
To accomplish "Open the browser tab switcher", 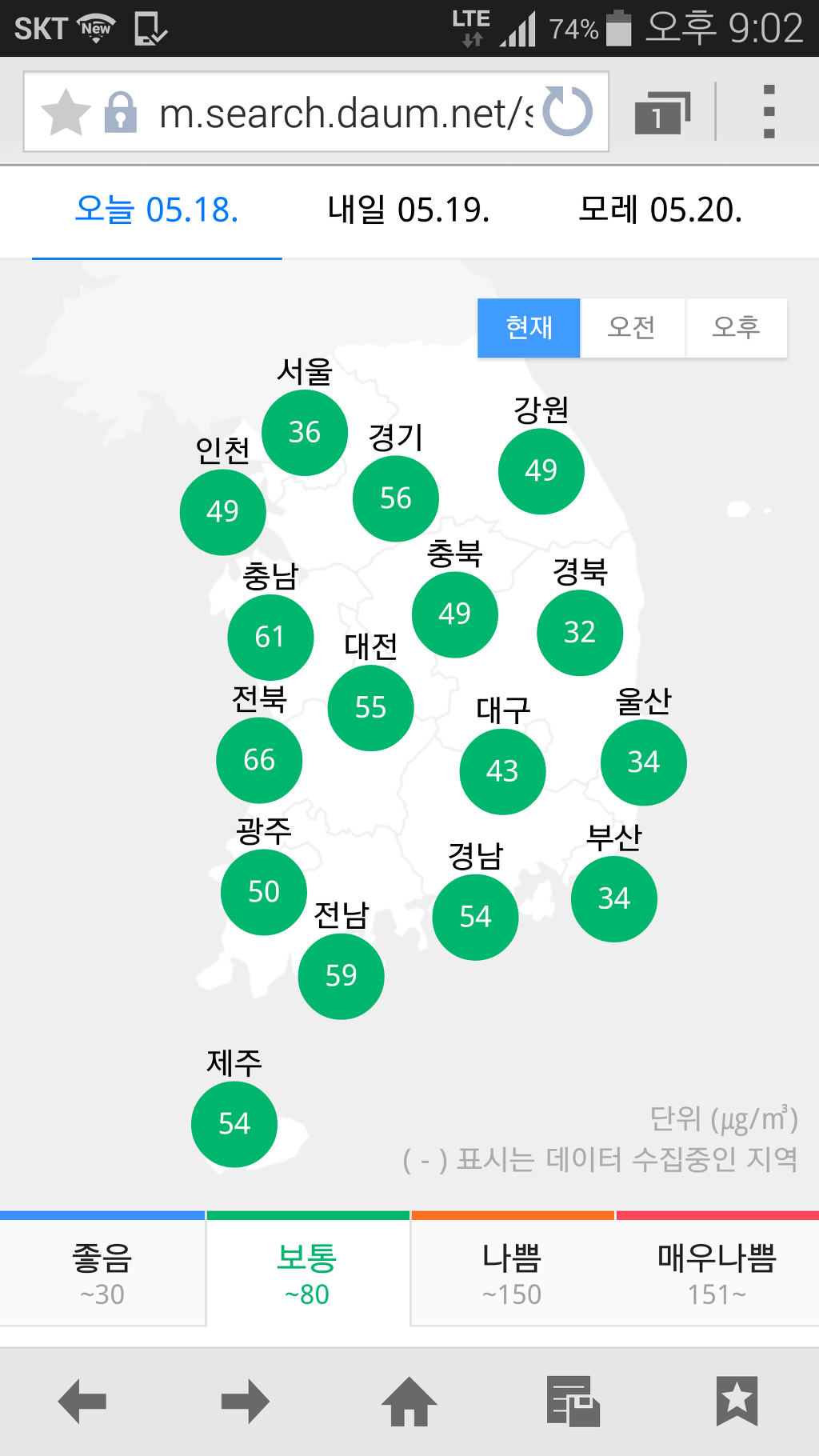I will (661, 113).
